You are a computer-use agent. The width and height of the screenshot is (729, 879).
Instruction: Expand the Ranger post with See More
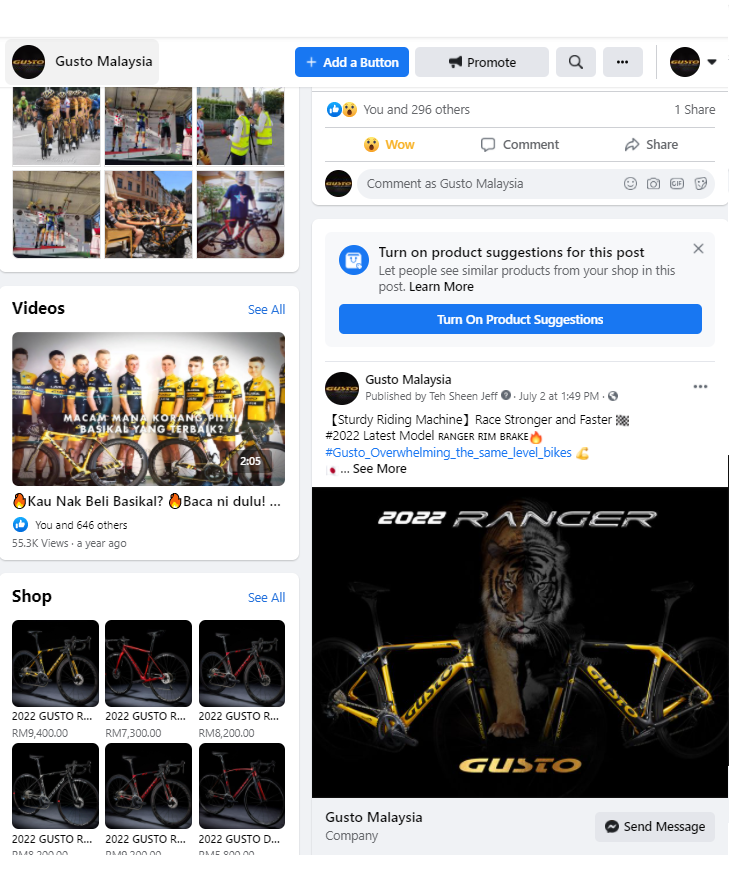379,469
